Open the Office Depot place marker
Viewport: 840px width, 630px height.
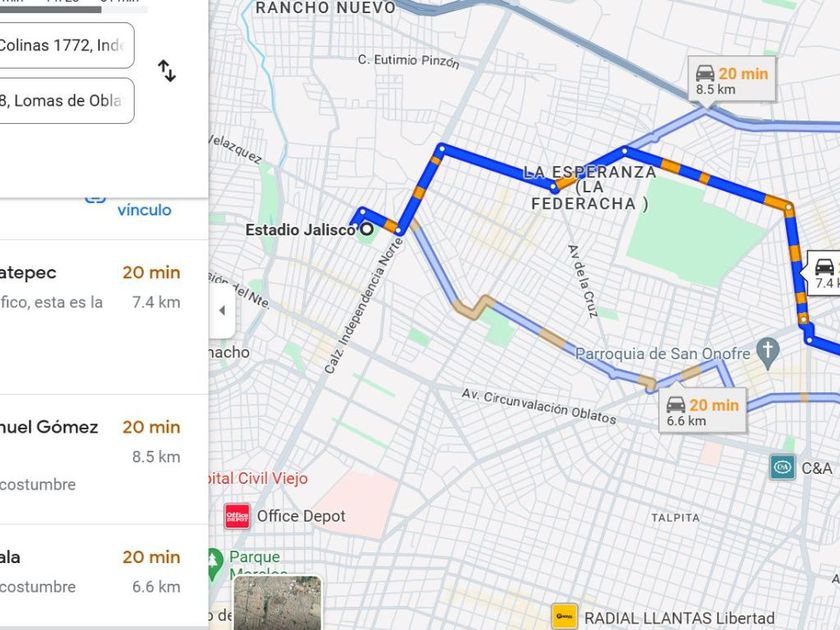point(238,516)
